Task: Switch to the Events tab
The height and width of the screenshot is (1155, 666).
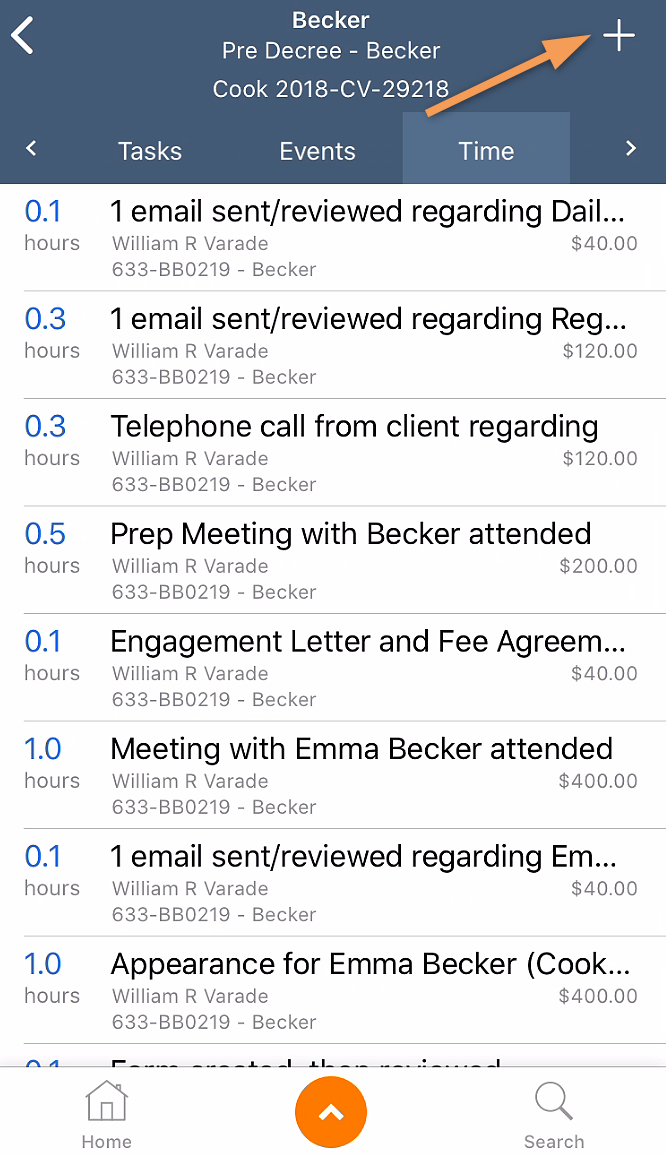Action: (318, 151)
